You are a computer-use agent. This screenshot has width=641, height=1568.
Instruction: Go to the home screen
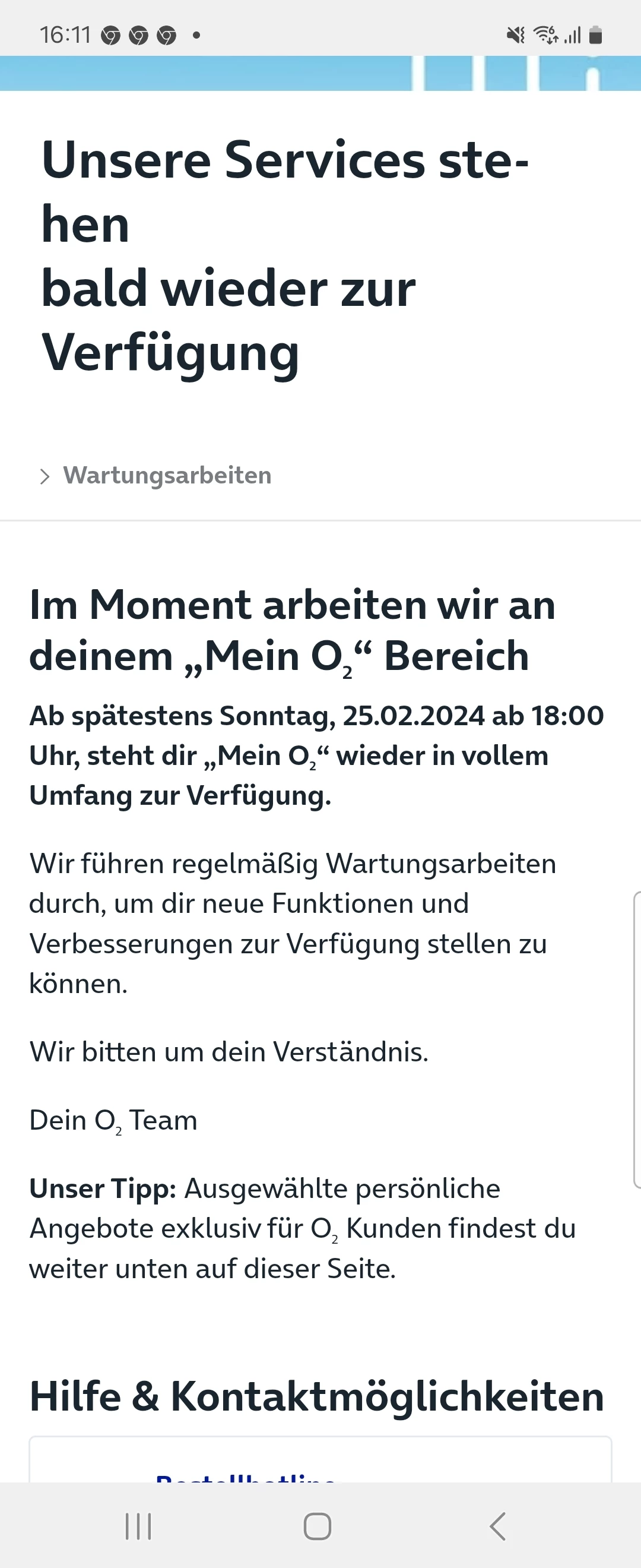click(317, 1526)
